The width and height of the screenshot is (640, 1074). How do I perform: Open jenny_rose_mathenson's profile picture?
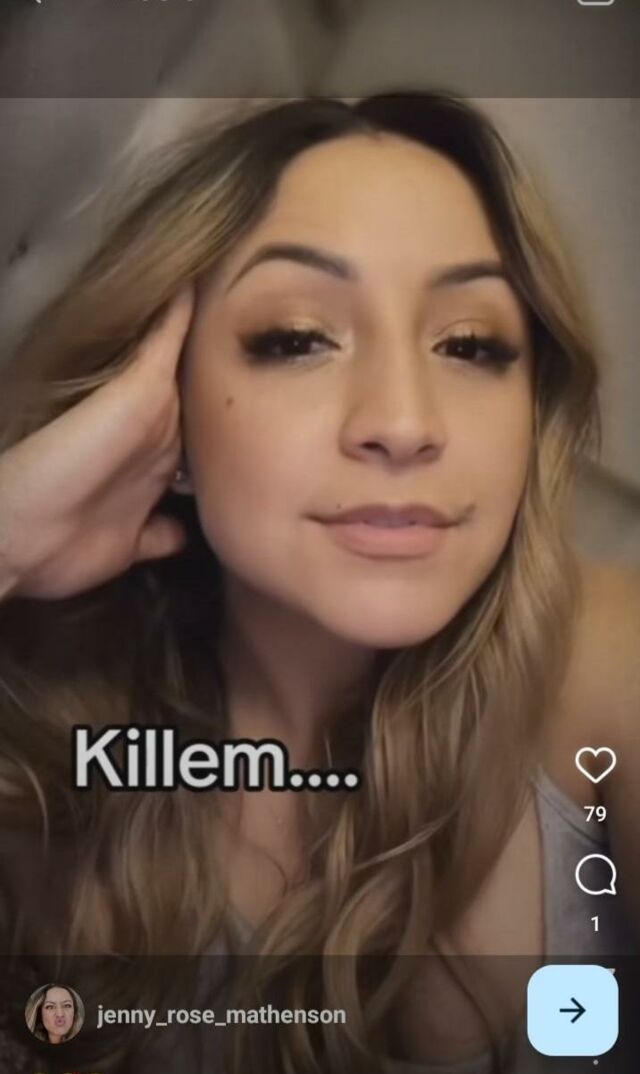(55, 1014)
